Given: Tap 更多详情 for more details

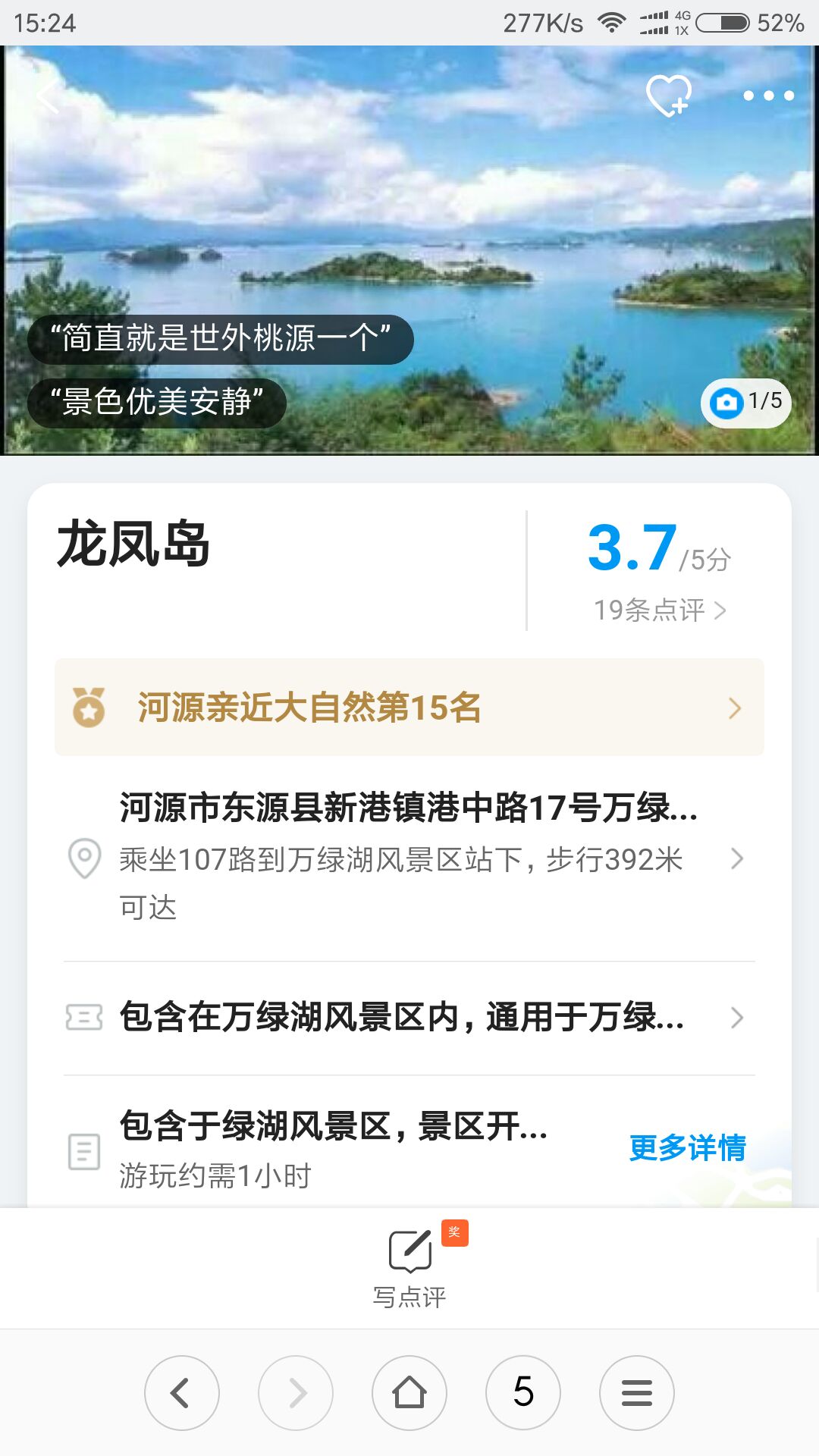Looking at the screenshot, I should 687,1147.
